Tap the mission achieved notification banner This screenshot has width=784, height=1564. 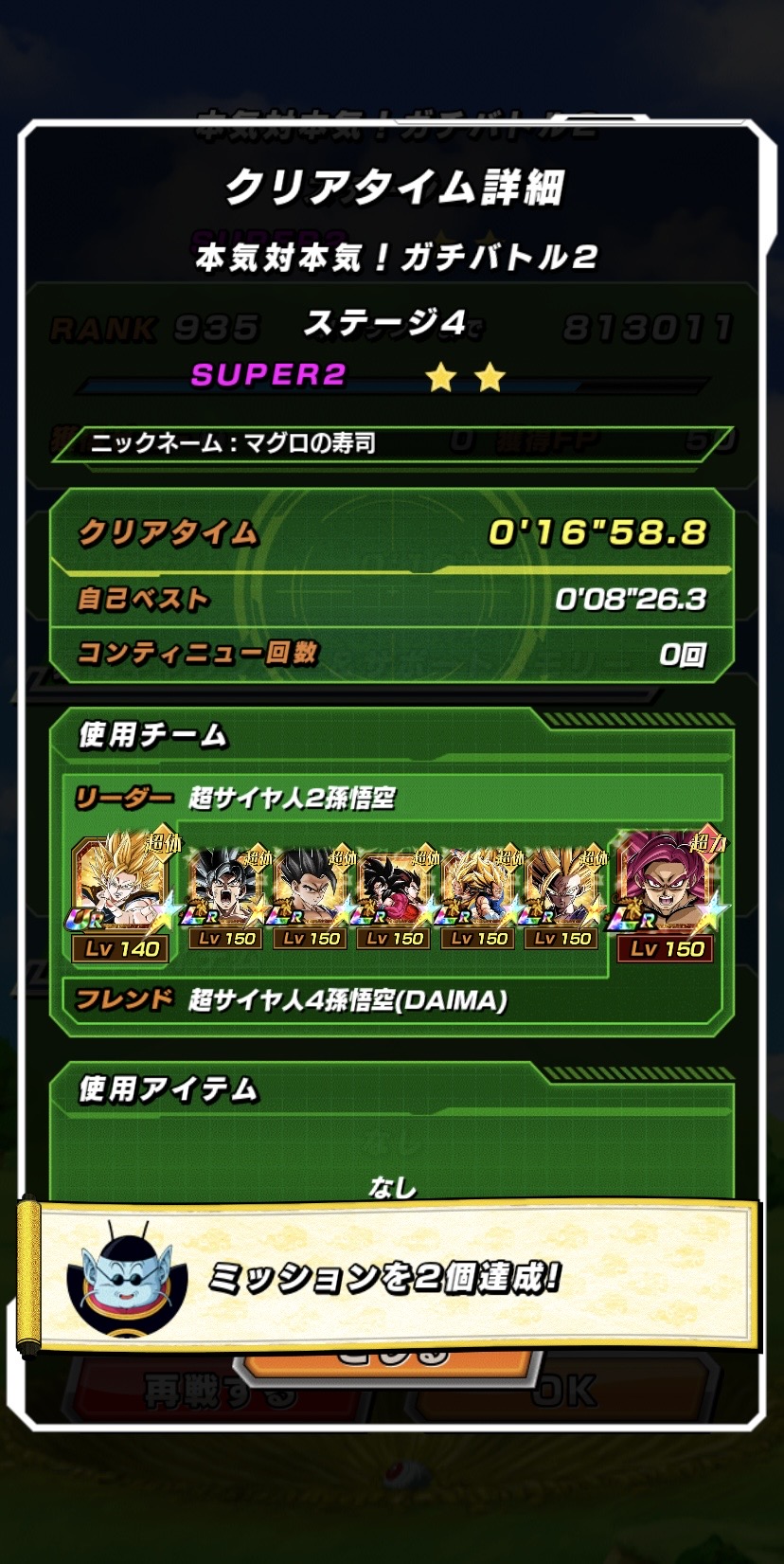pos(390,1276)
